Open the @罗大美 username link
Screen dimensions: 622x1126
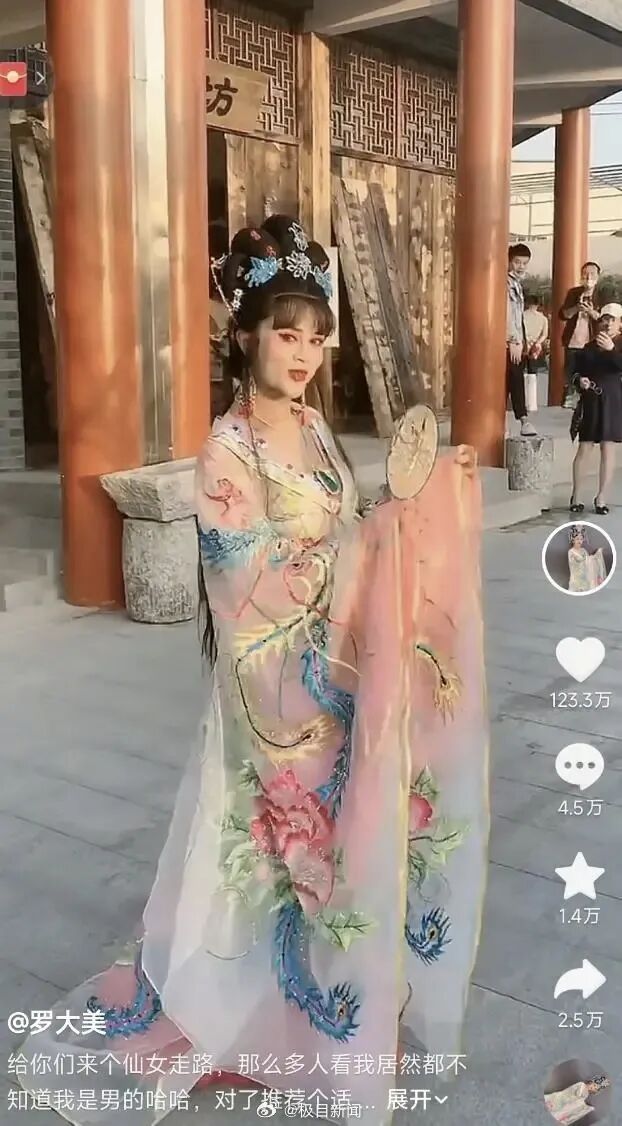pyautogui.click(x=57, y=1023)
